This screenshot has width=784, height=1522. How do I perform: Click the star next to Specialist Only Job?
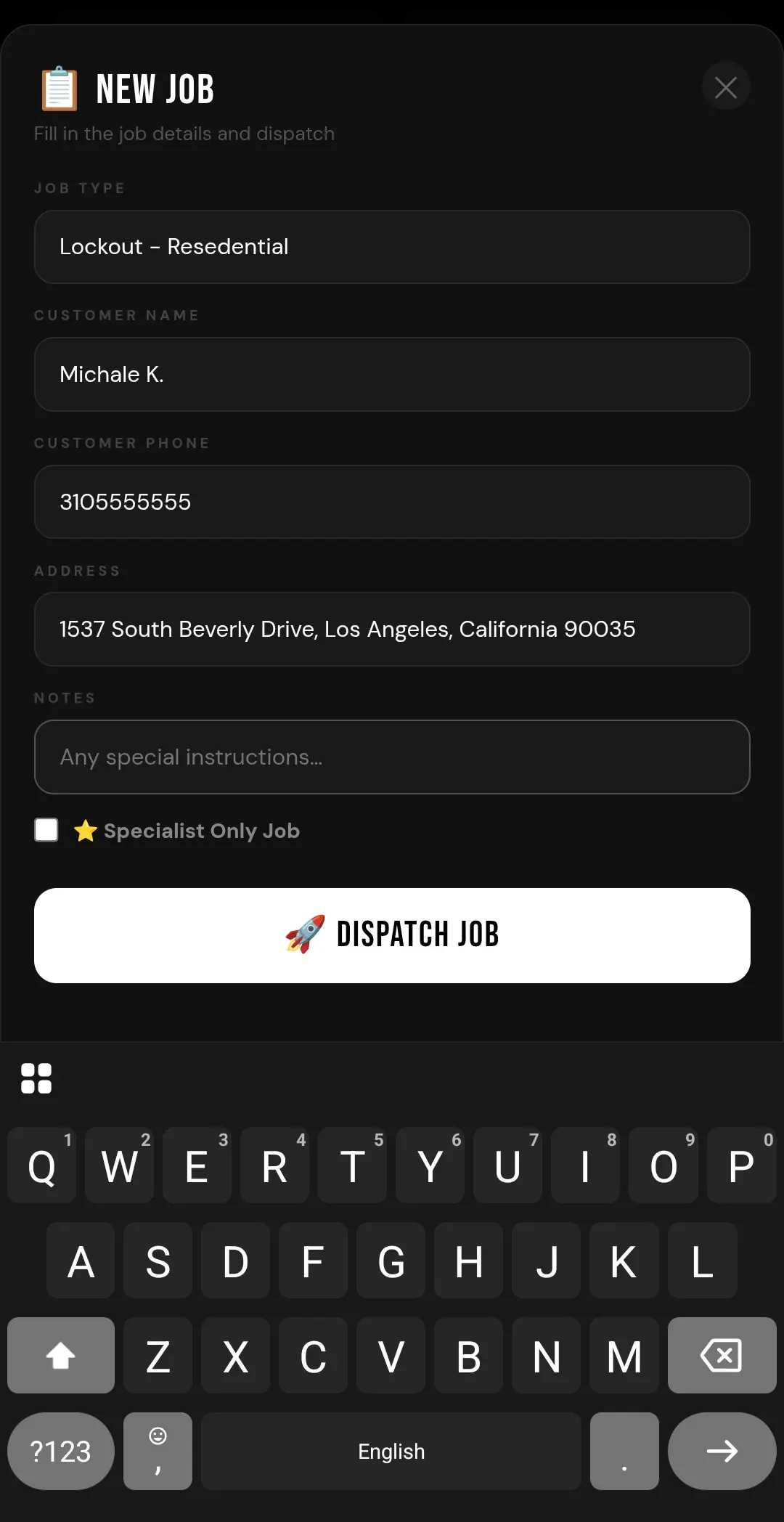85,830
